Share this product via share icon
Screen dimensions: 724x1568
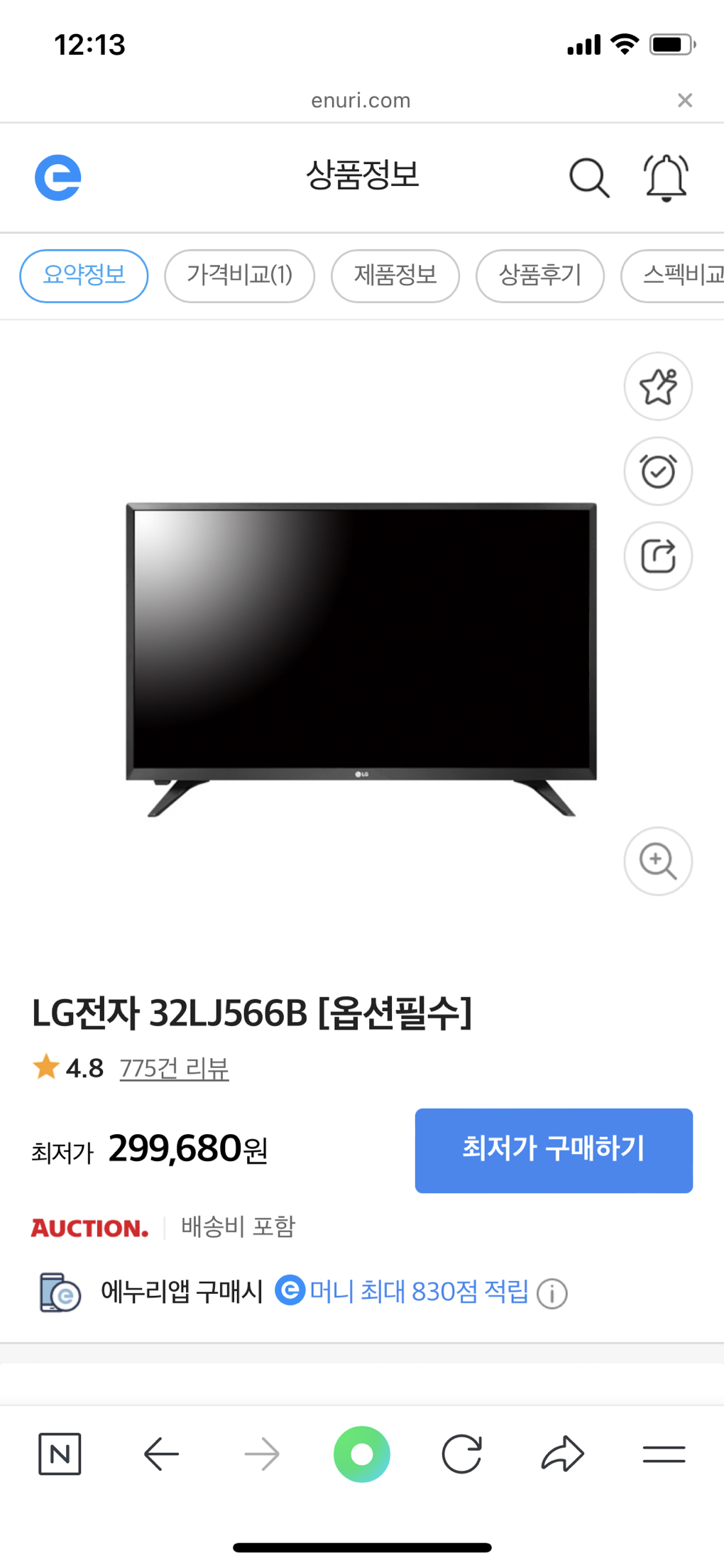click(x=658, y=556)
